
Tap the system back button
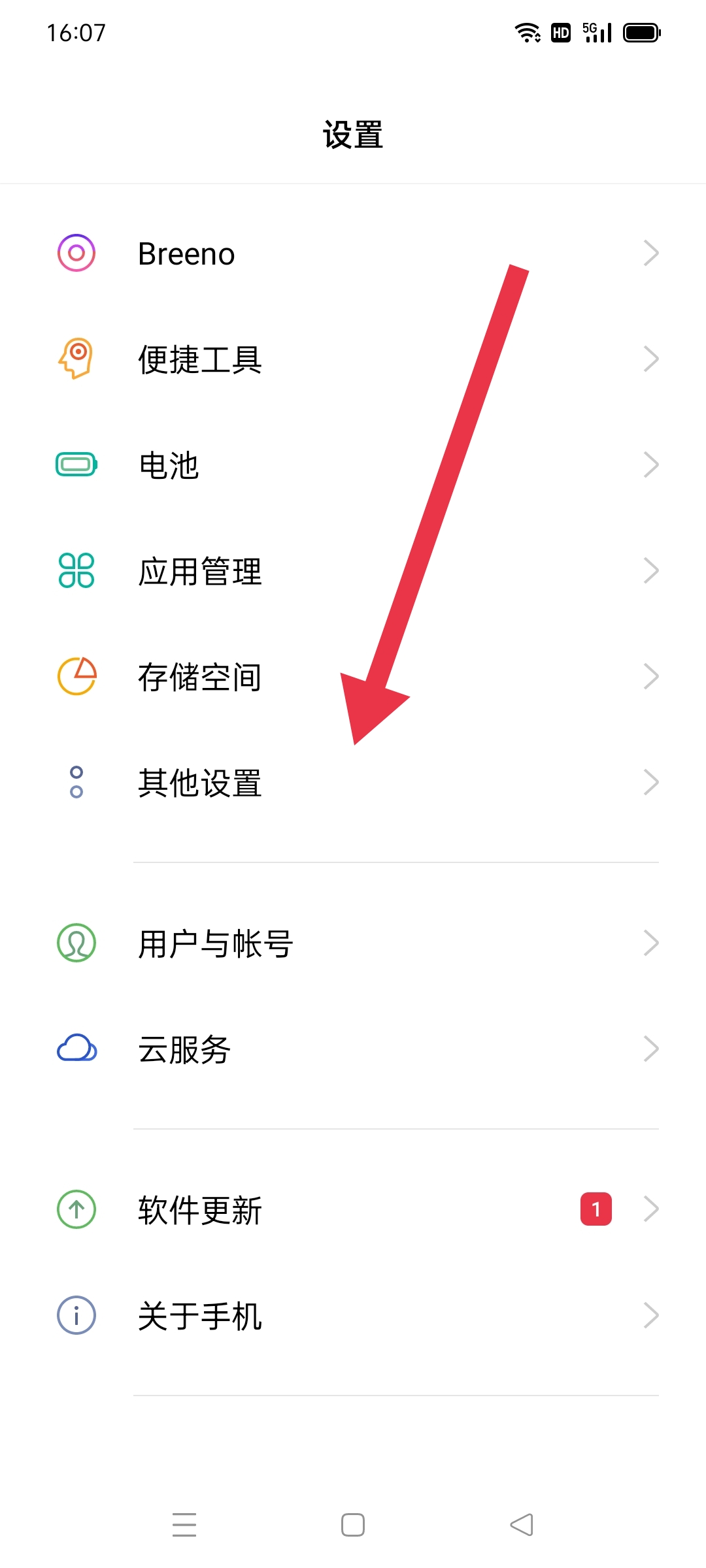(522, 1525)
